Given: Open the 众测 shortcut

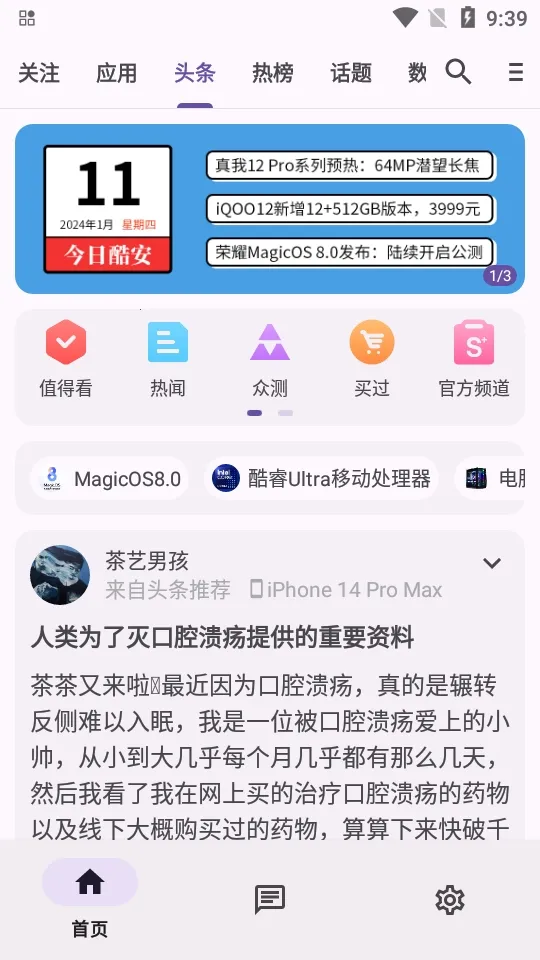Looking at the screenshot, I should click(x=269, y=359).
